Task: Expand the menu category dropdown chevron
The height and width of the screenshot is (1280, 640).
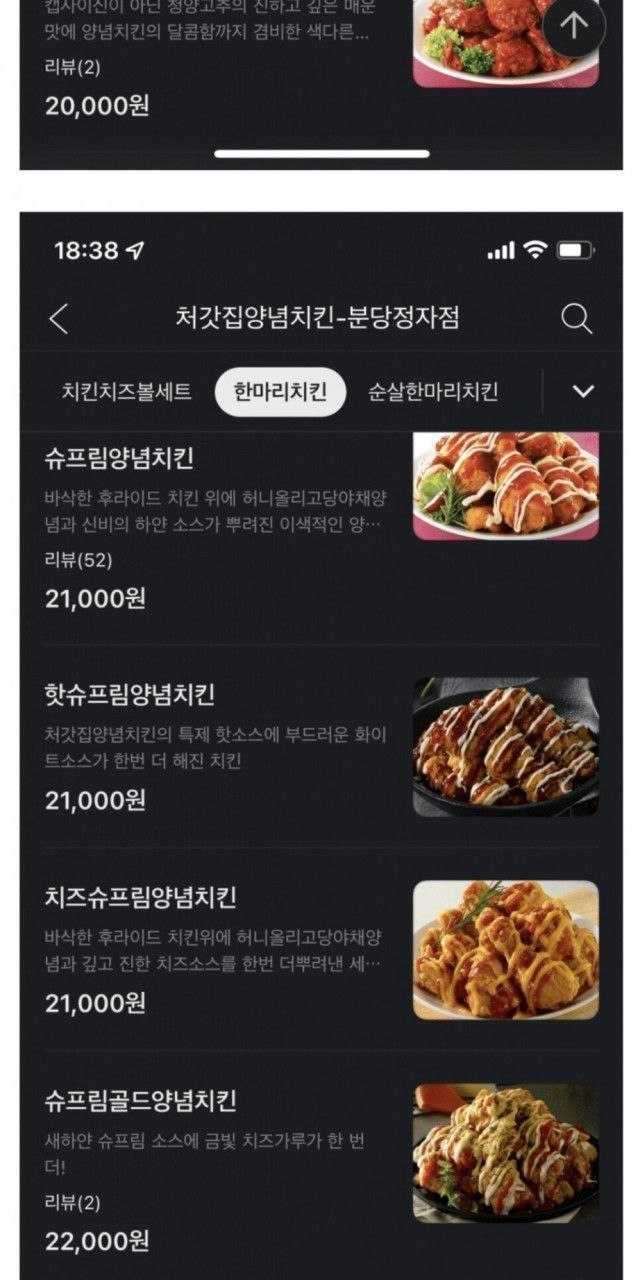Action: [x=583, y=391]
